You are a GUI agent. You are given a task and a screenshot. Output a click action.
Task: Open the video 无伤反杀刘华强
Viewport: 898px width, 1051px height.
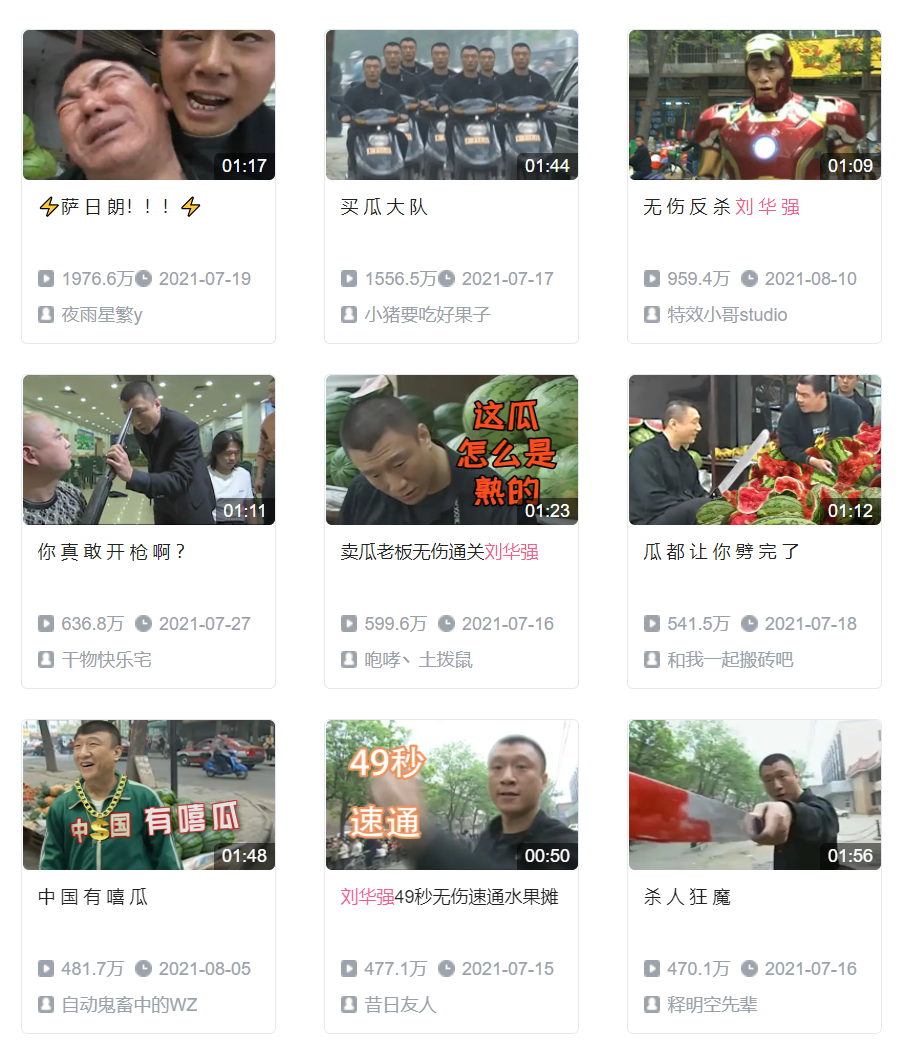pos(754,105)
